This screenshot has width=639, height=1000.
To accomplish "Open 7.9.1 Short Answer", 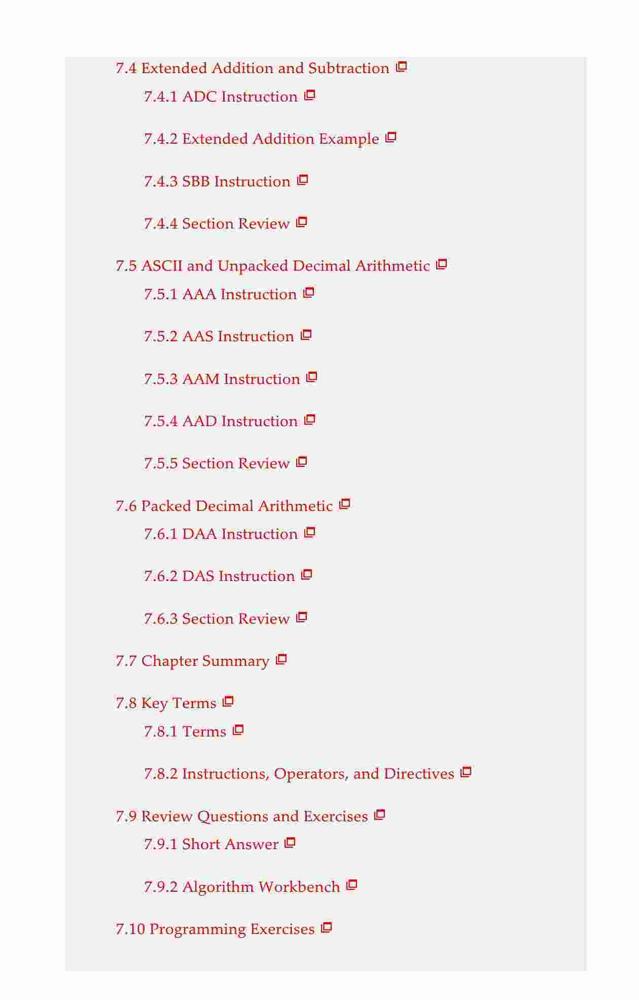I will coord(211,844).
